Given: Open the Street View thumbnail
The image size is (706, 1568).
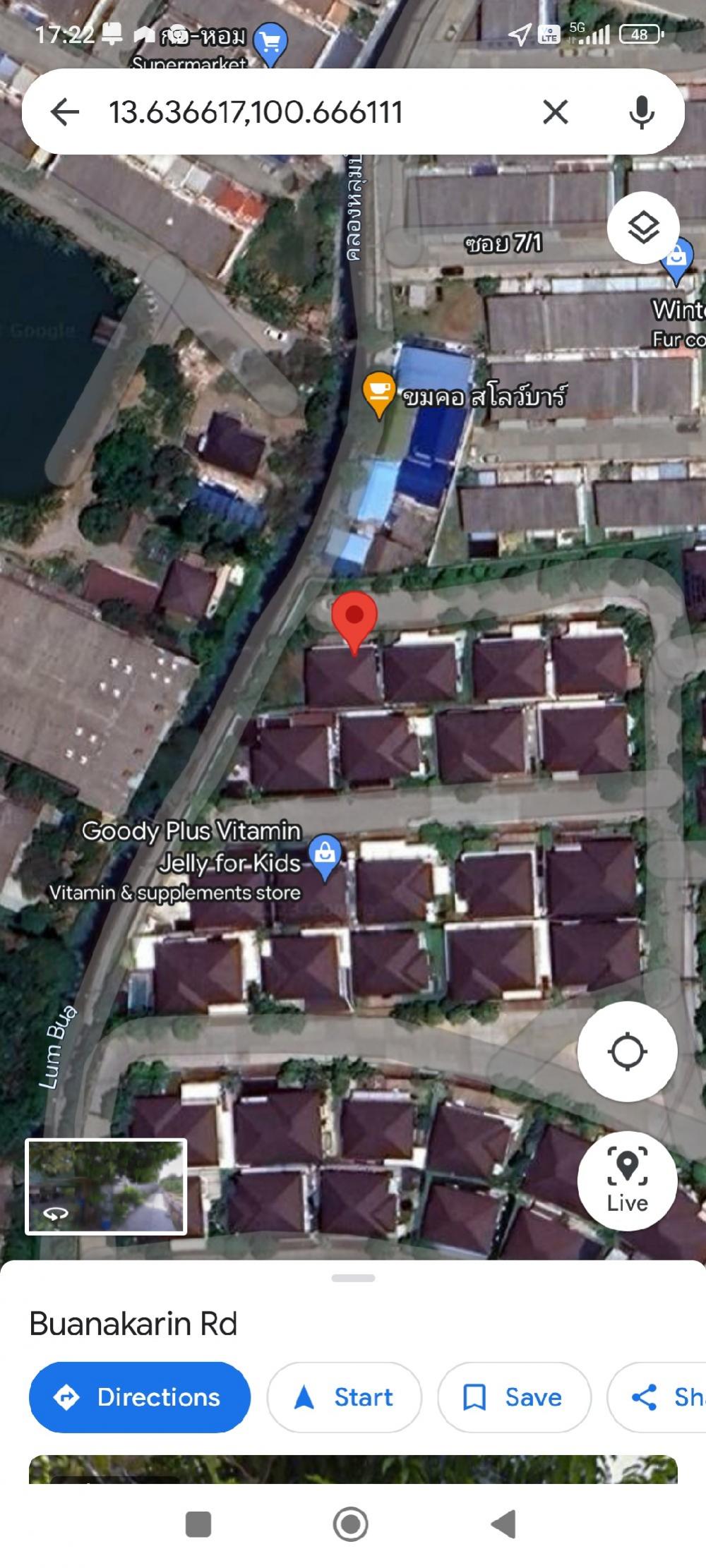Looking at the screenshot, I should tap(106, 1186).
